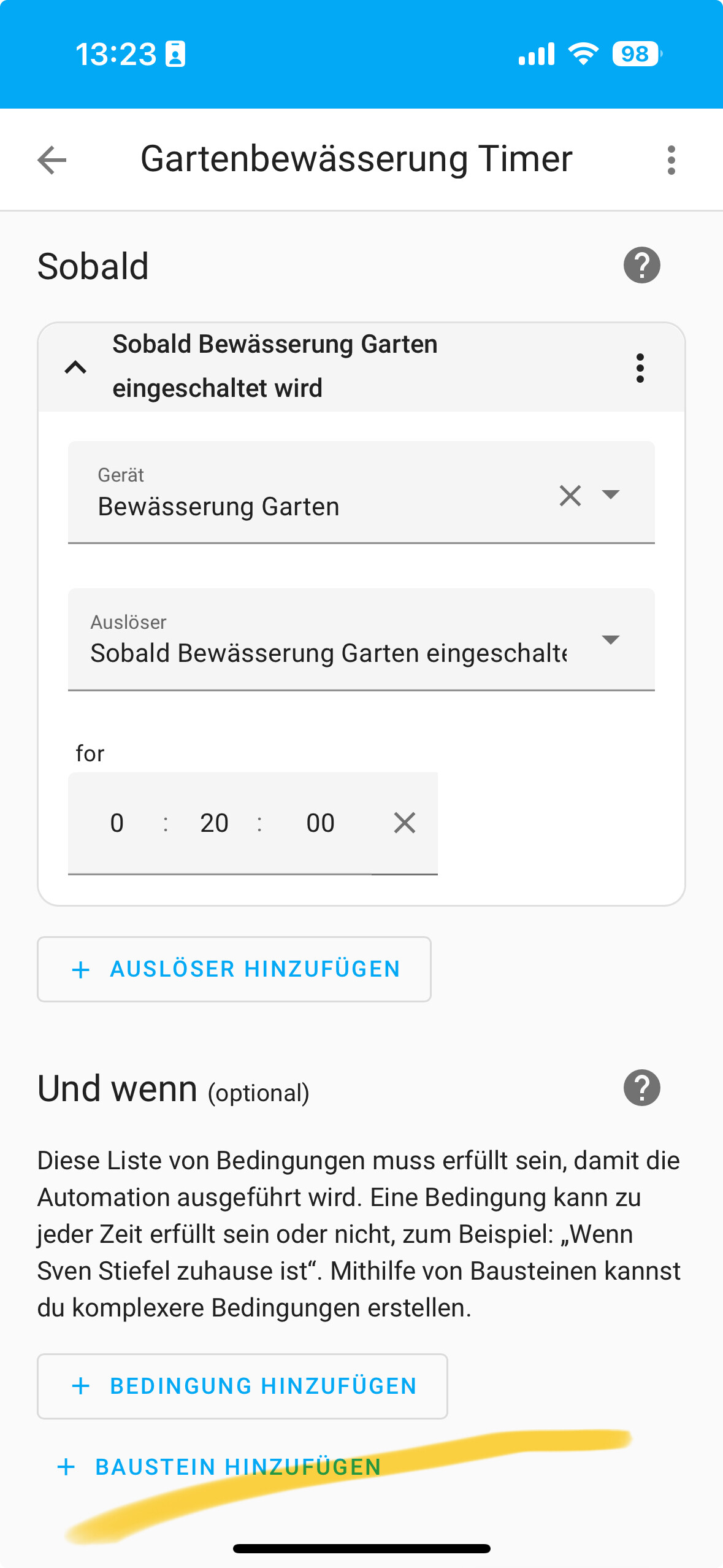The width and height of the screenshot is (723, 1568).
Task: Open the automation overflow menu in app bar
Action: (x=671, y=160)
